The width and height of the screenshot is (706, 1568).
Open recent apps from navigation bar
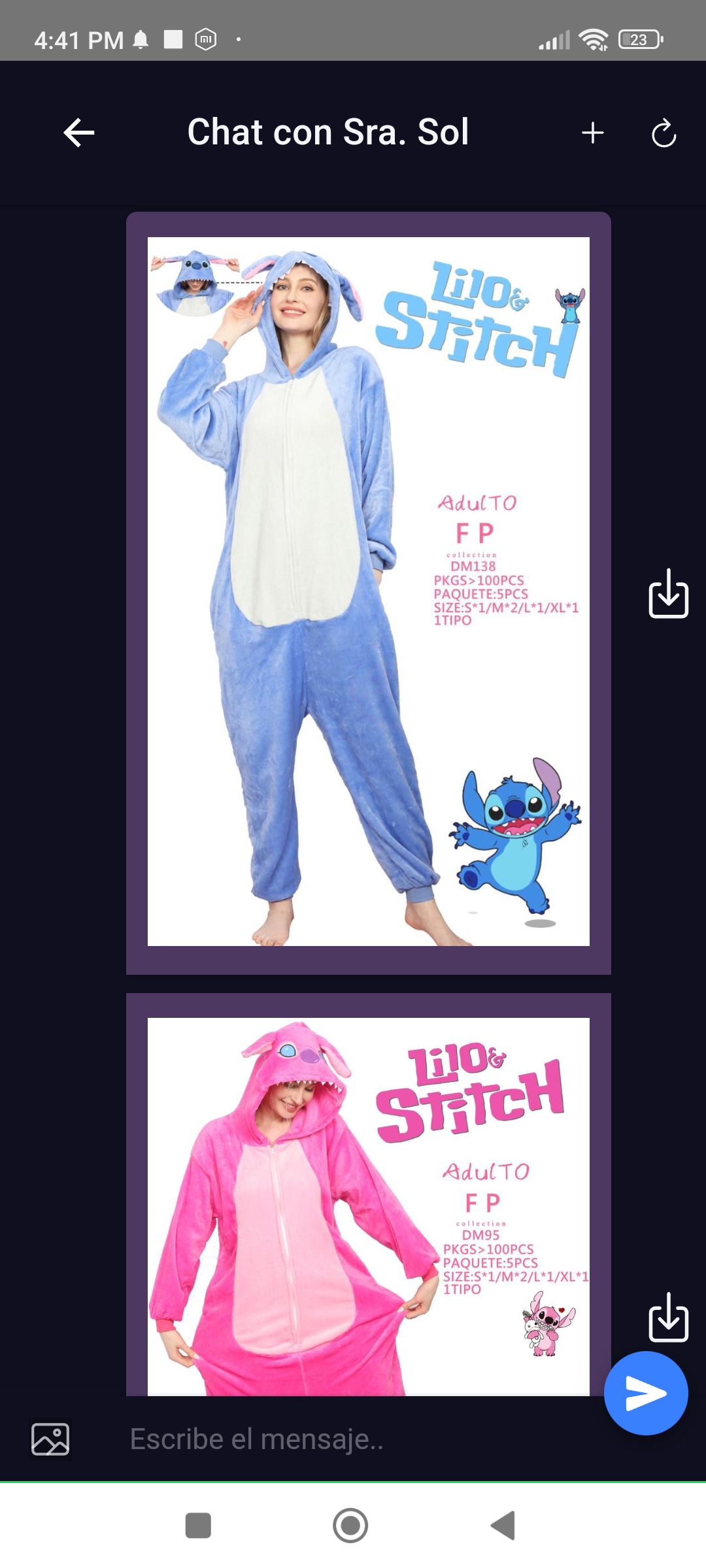pos(198,1526)
